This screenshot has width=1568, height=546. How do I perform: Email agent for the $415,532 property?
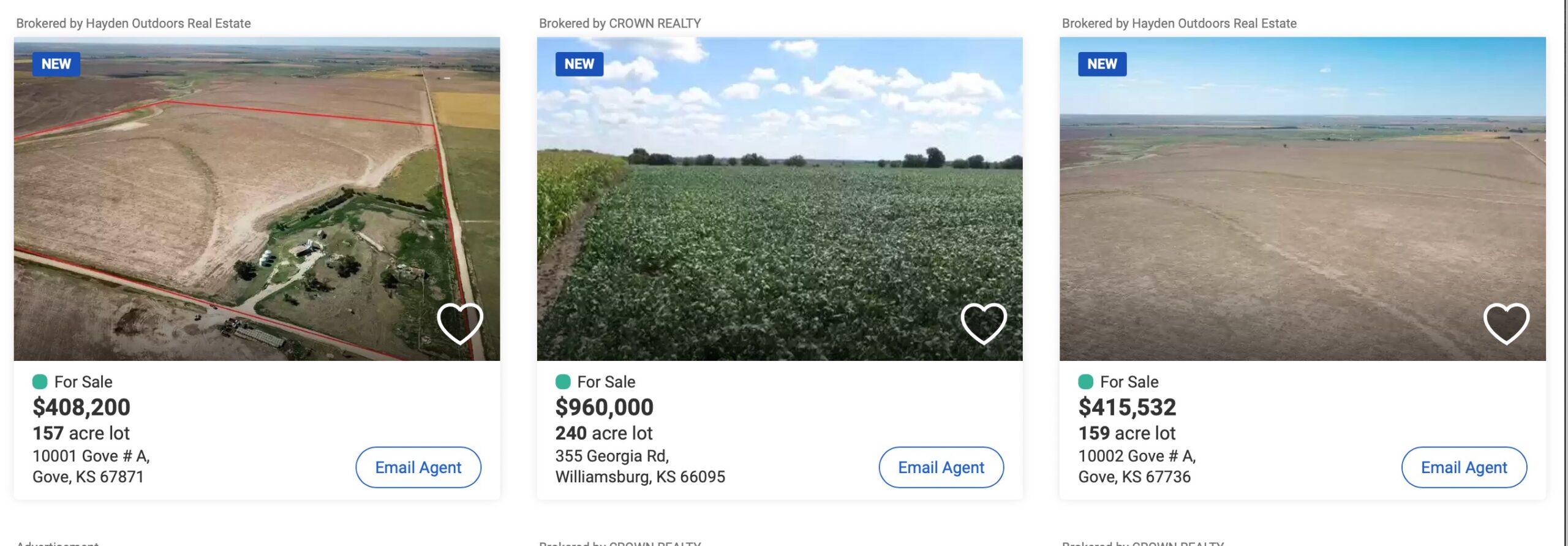pyautogui.click(x=1463, y=468)
